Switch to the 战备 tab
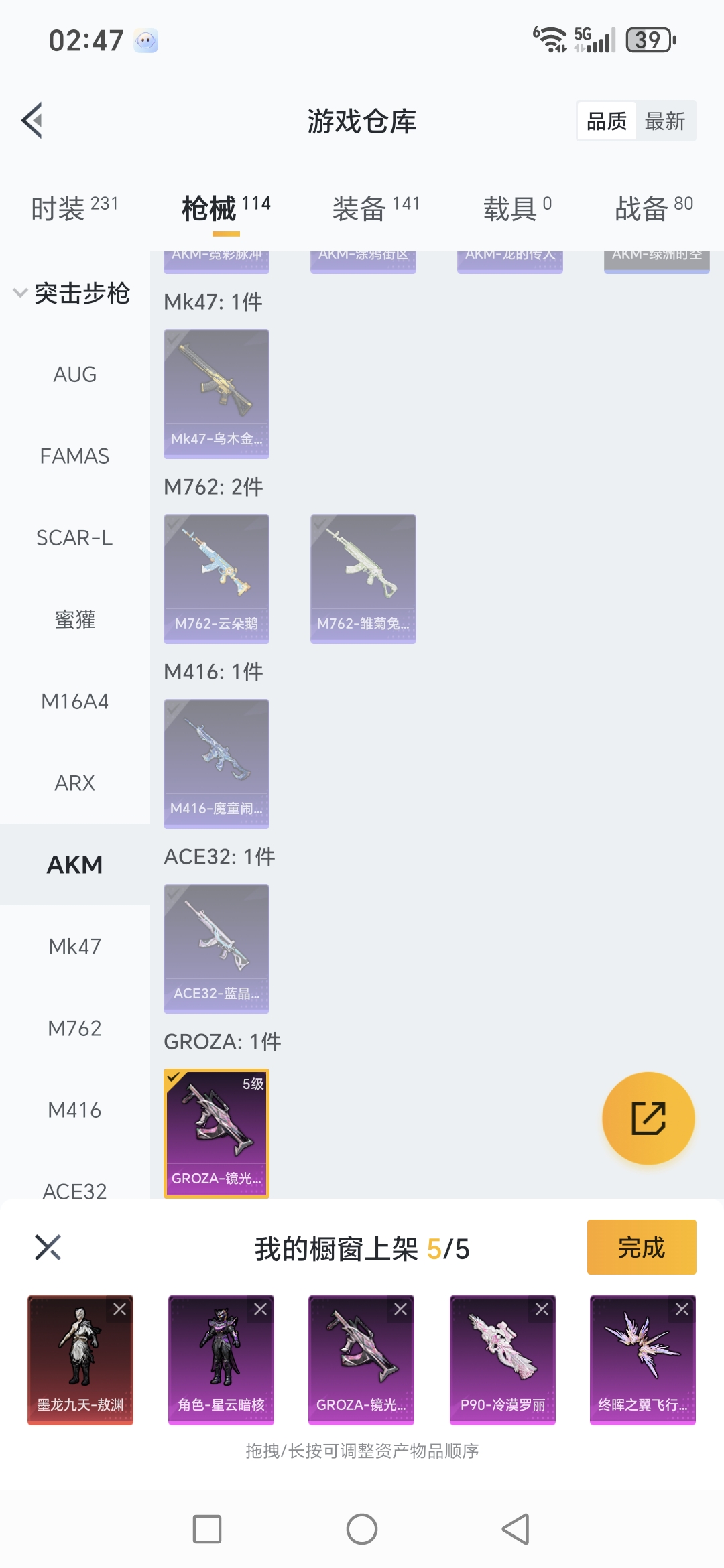The width and height of the screenshot is (724, 1568). click(654, 208)
